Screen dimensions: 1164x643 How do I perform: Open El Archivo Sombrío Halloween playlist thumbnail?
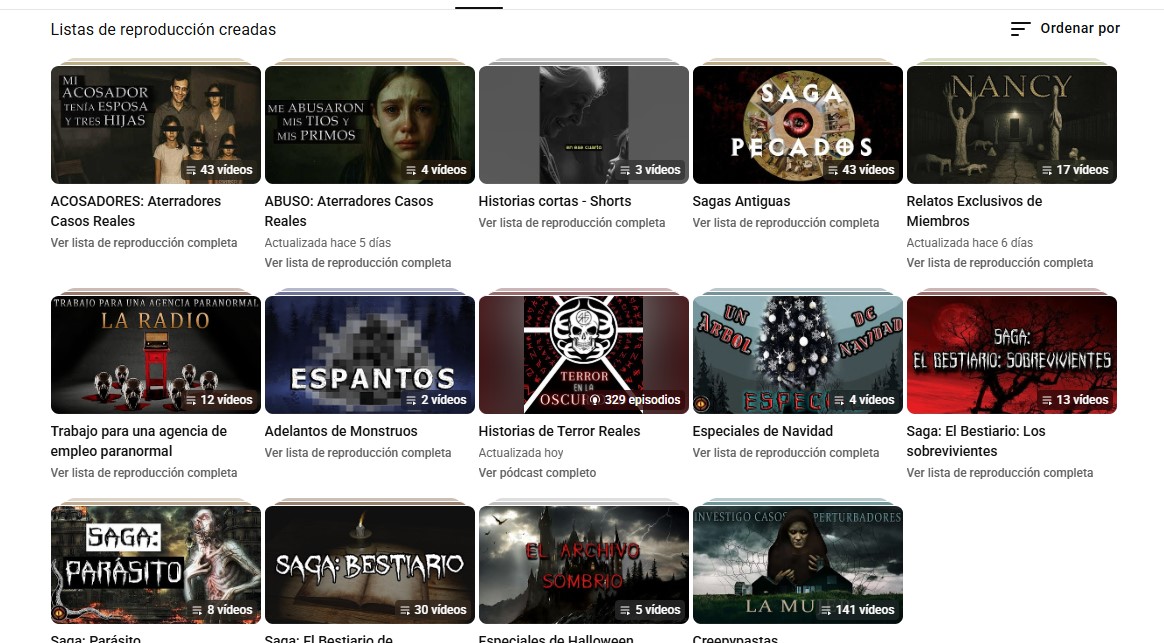tap(583, 565)
